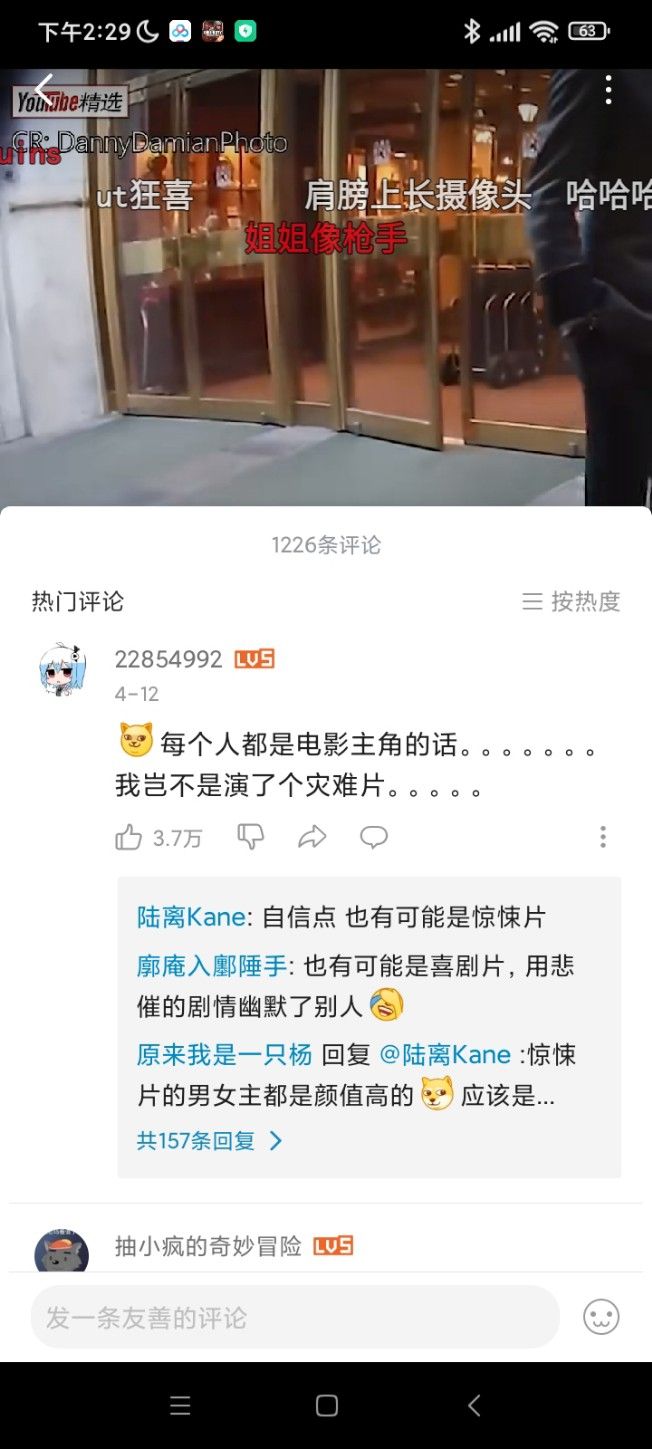Open the profile of replier 原来我是一只杨
This screenshot has width=652, height=1449.
[x=225, y=1054]
